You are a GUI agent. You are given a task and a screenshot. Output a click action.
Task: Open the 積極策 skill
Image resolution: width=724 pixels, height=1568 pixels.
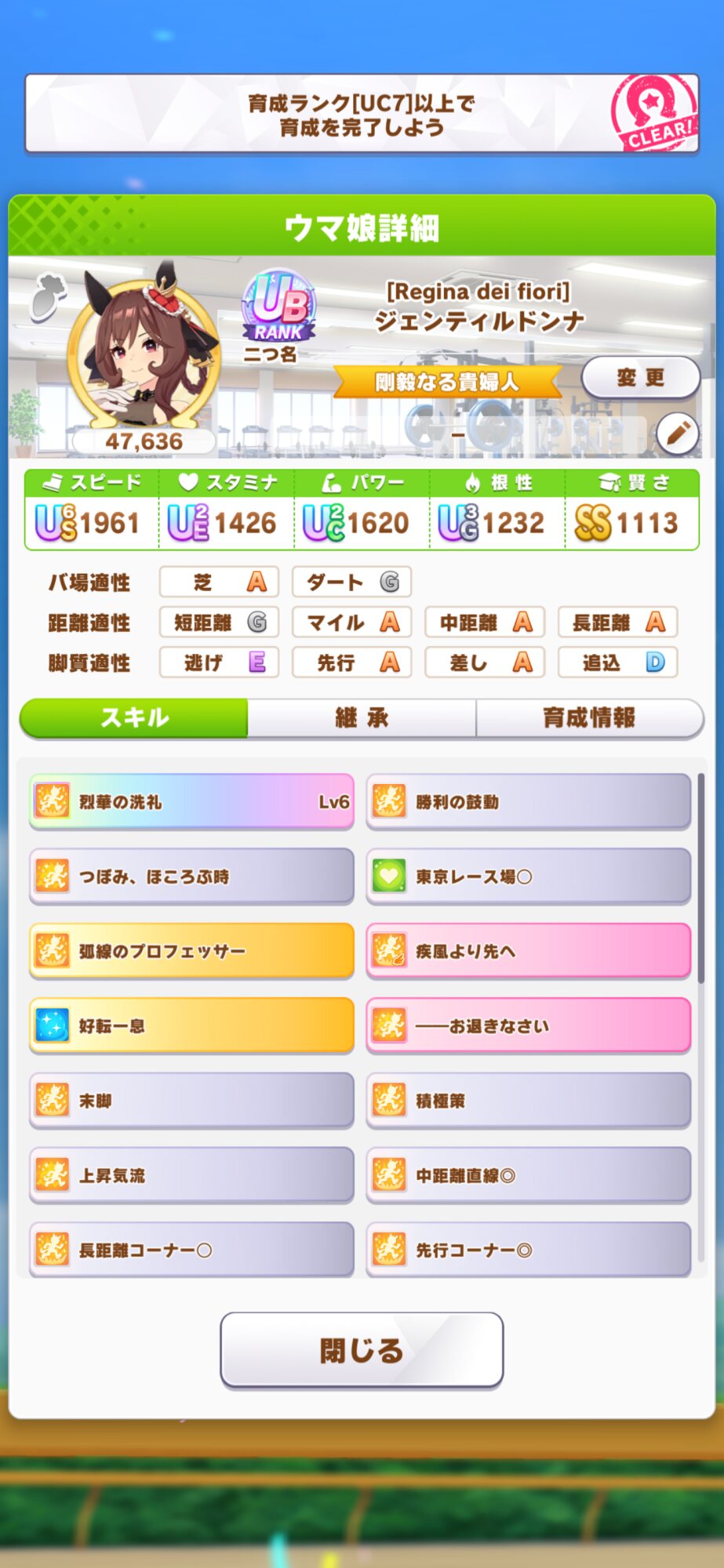pyautogui.click(x=529, y=1100)
